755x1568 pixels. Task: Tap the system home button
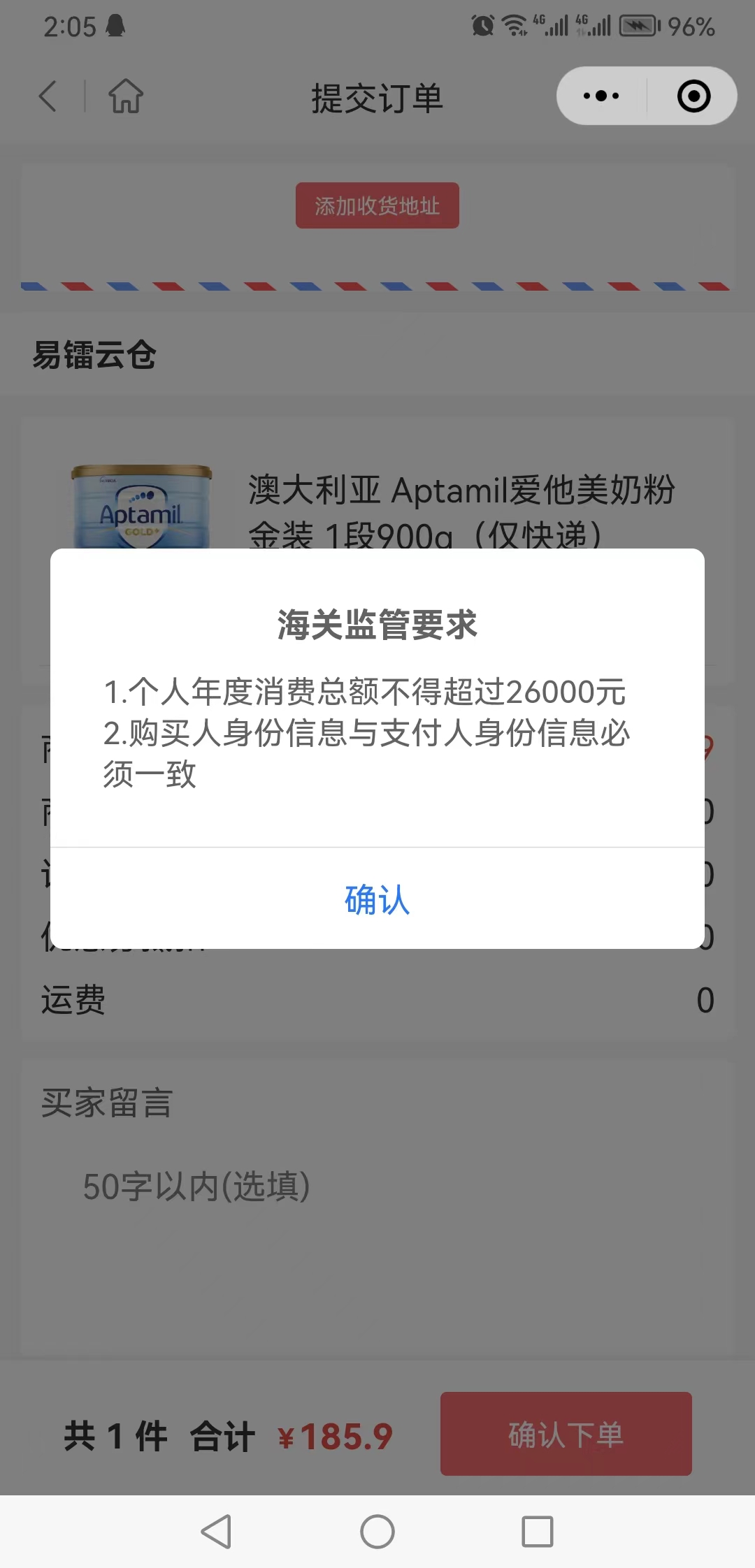377,1532
